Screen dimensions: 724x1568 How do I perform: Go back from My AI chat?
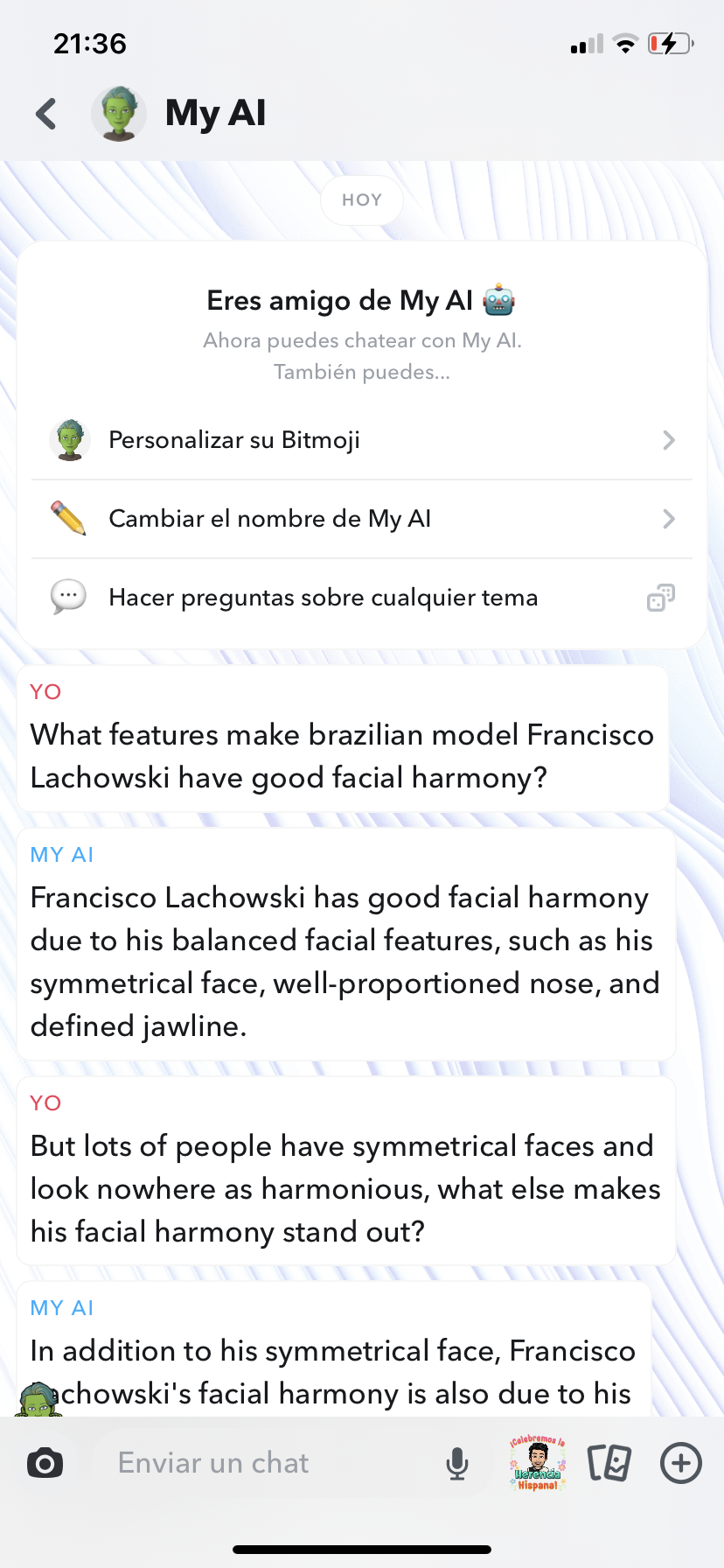pos(46,114)
